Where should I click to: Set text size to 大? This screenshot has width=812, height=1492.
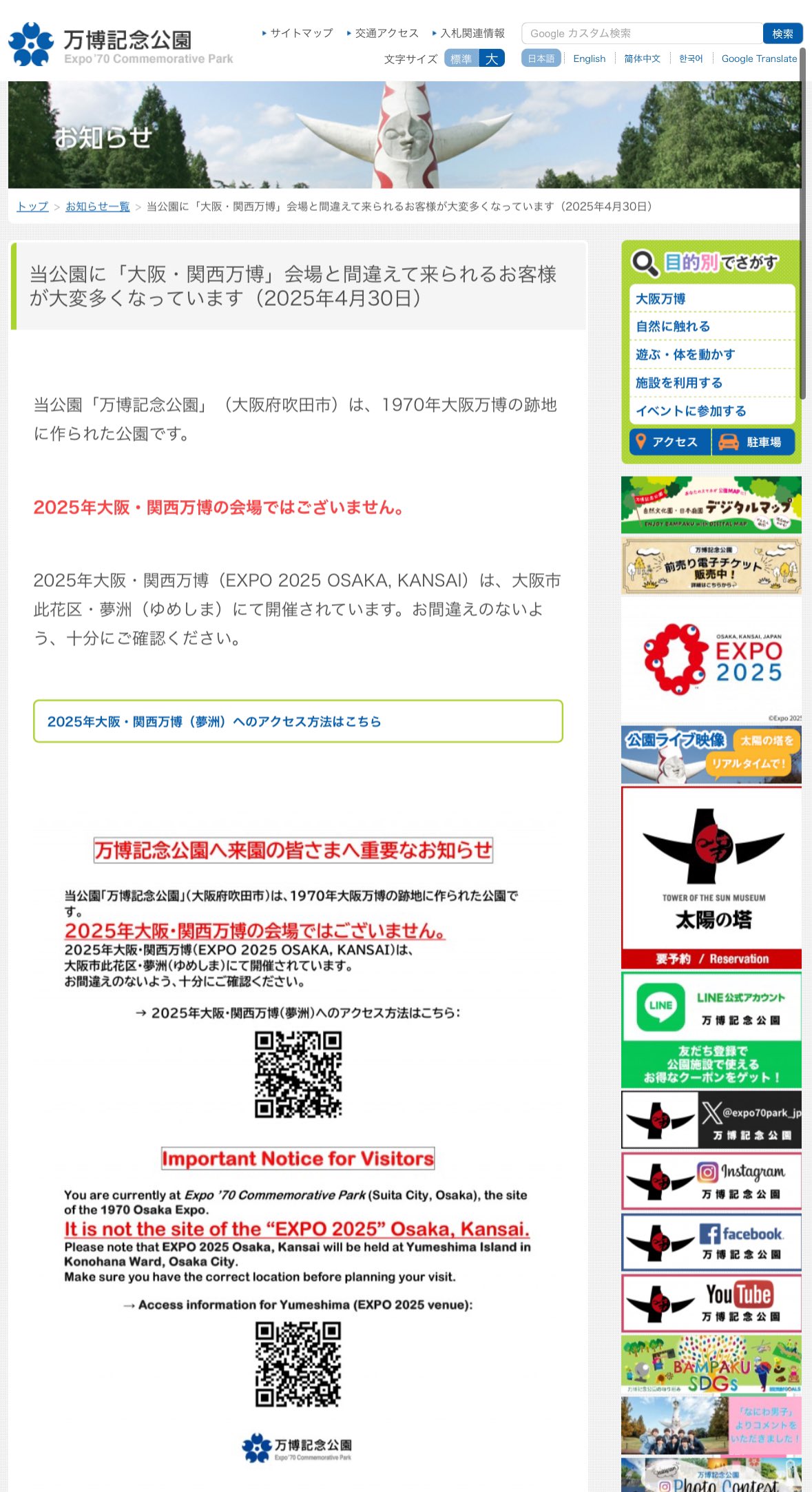[x=492, y=59]
